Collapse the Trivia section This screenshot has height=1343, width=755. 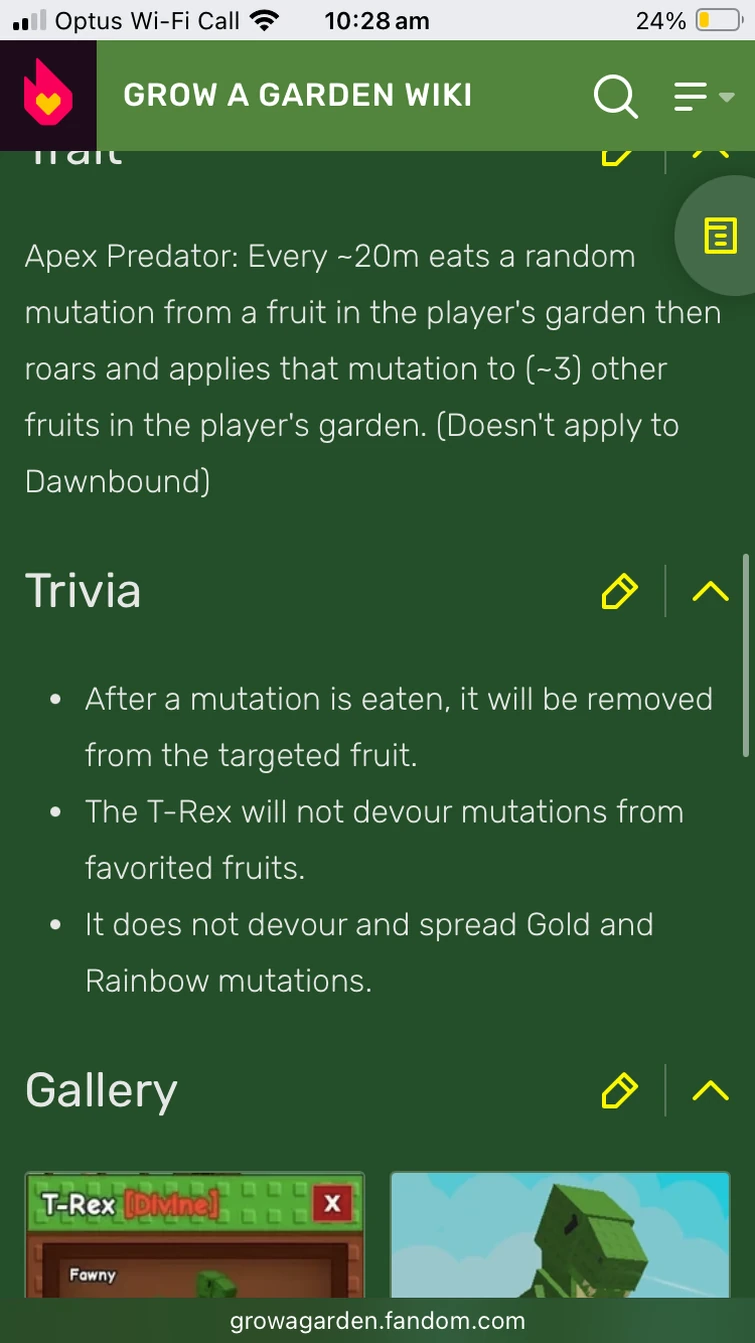pos(709,591)
